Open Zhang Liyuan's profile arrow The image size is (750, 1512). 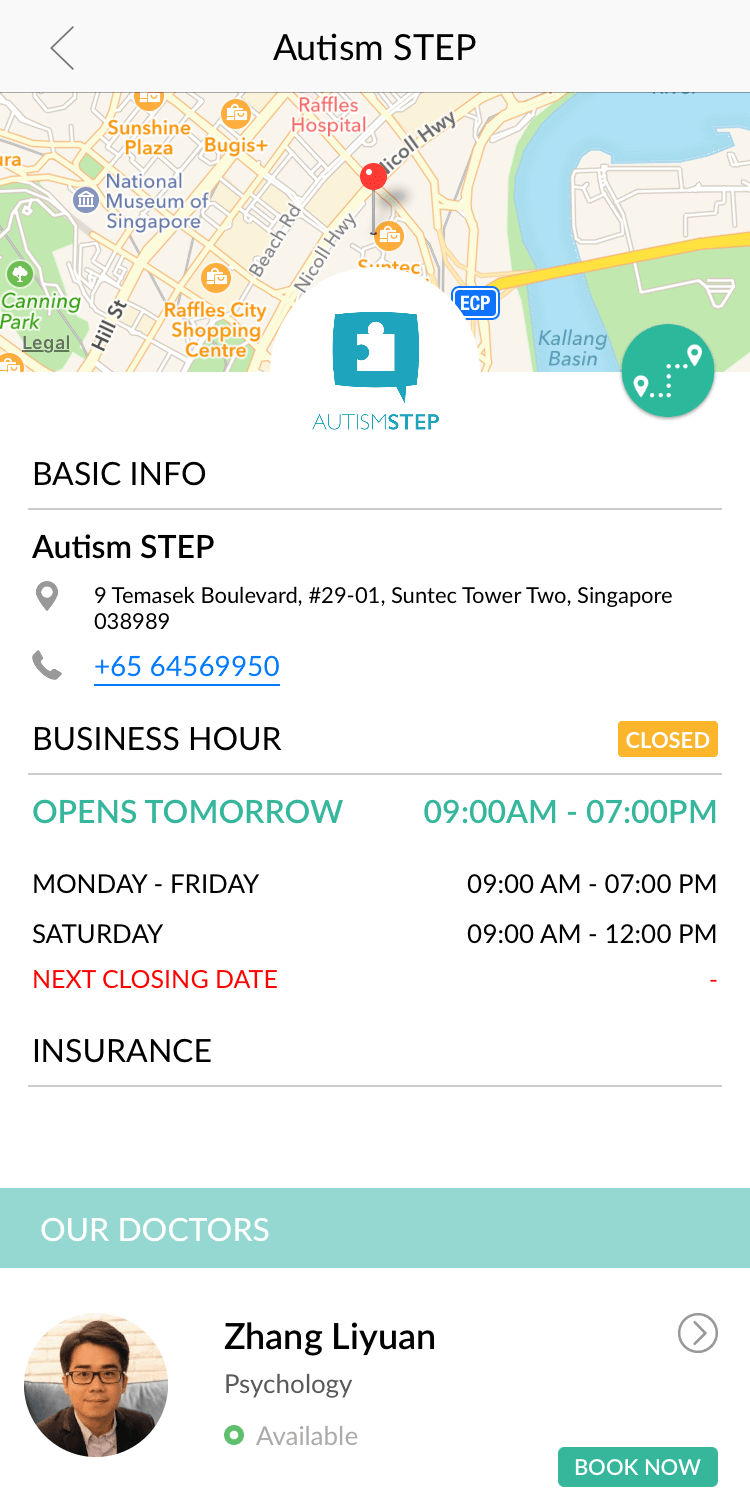(697, 1333)
